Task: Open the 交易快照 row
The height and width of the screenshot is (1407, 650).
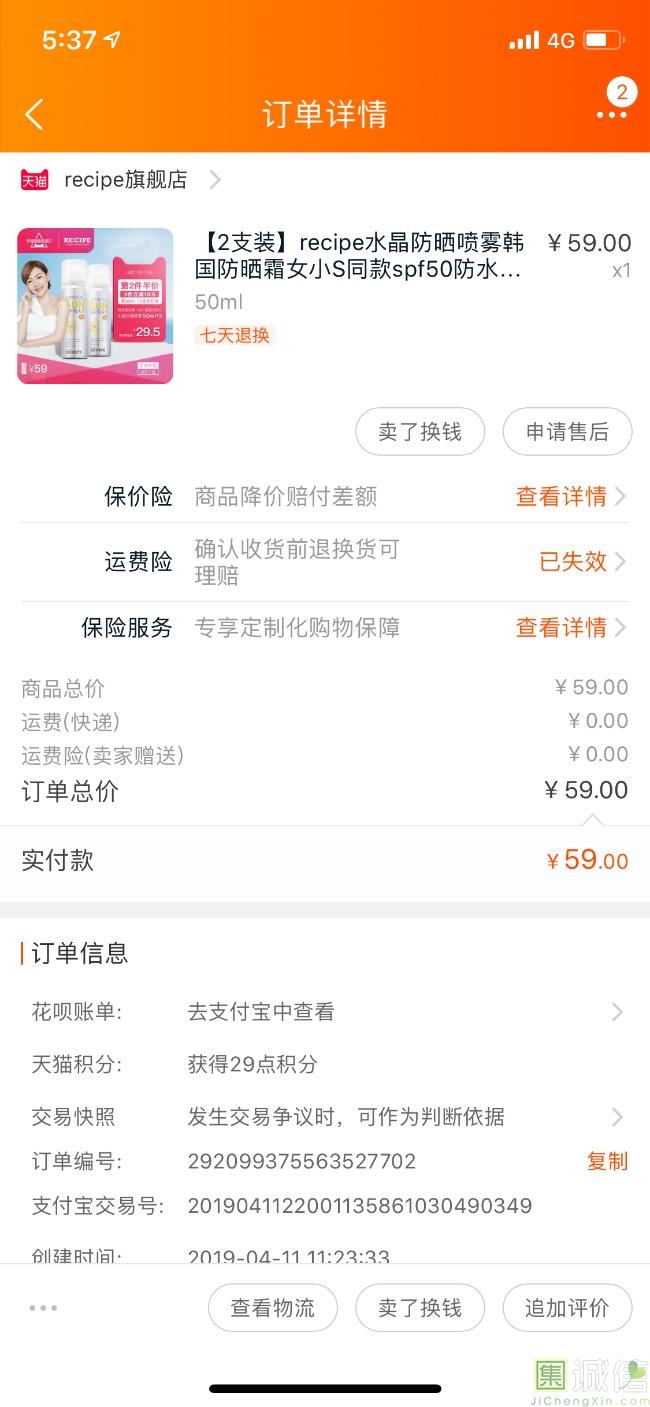Action: pyautogui.click(x=325, y=1117)
